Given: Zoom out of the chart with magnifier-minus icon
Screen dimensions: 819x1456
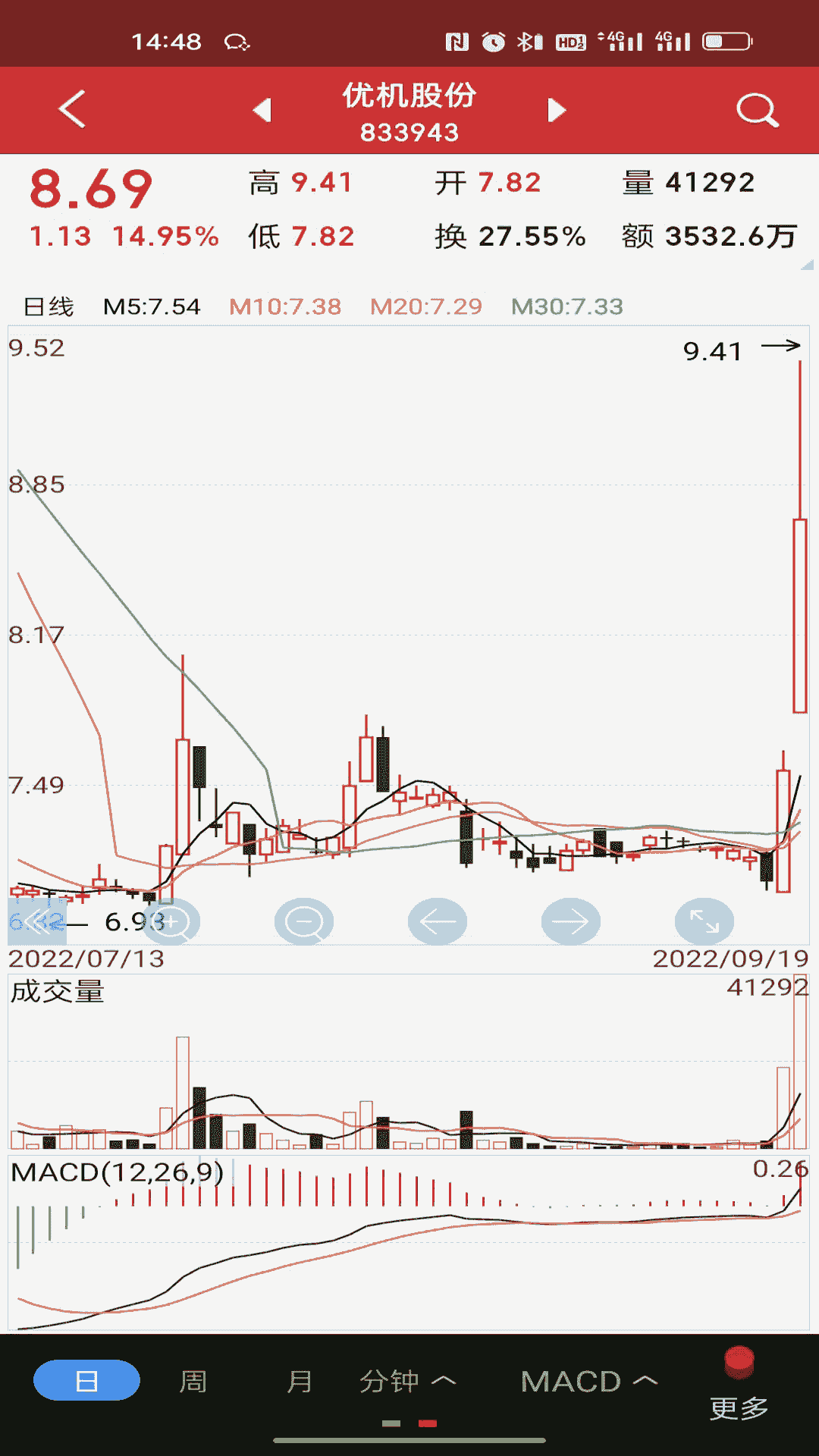Looking at the screenshot, I should pos(304,921).
